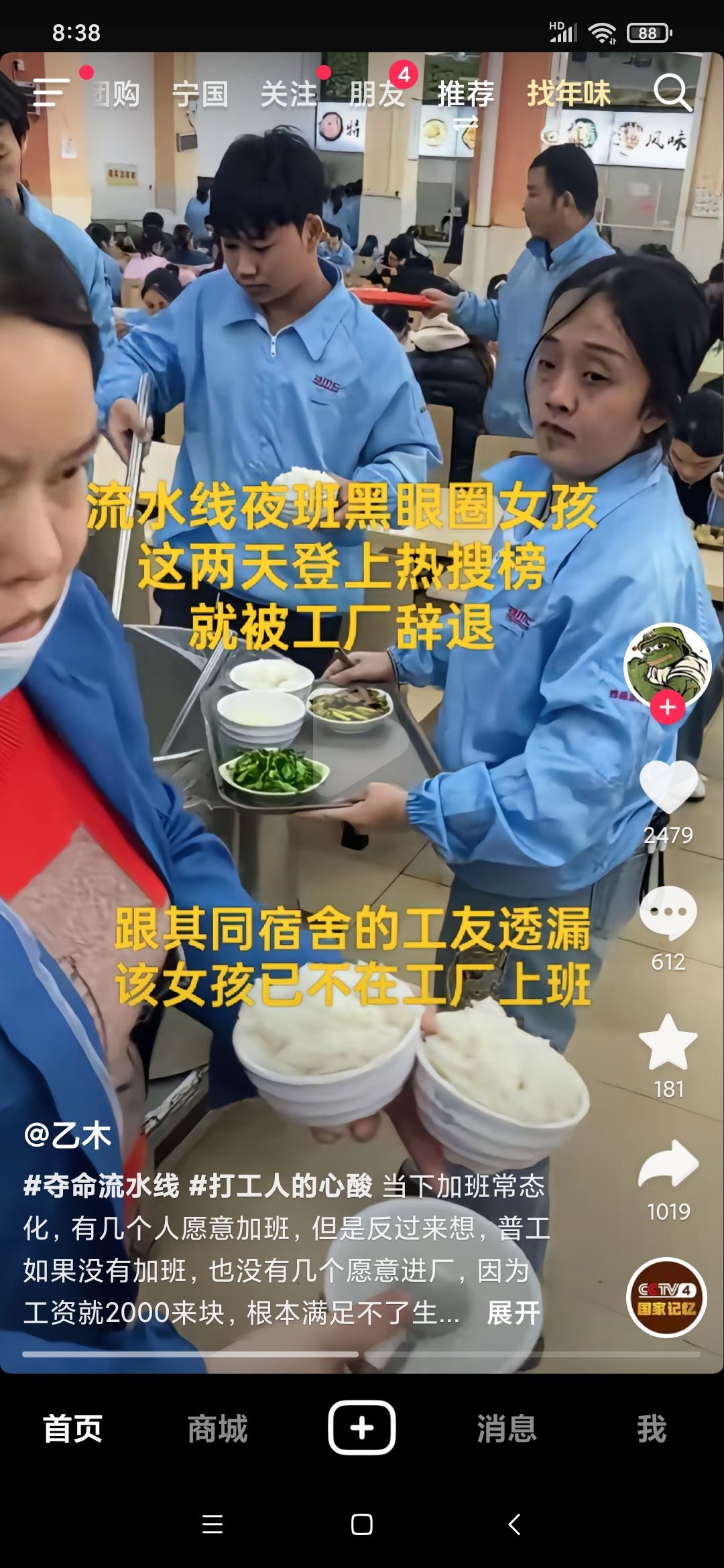Favorite this video with the star icon
Viewport: 724px width, 1568px height.
[x=668, y=1043]
